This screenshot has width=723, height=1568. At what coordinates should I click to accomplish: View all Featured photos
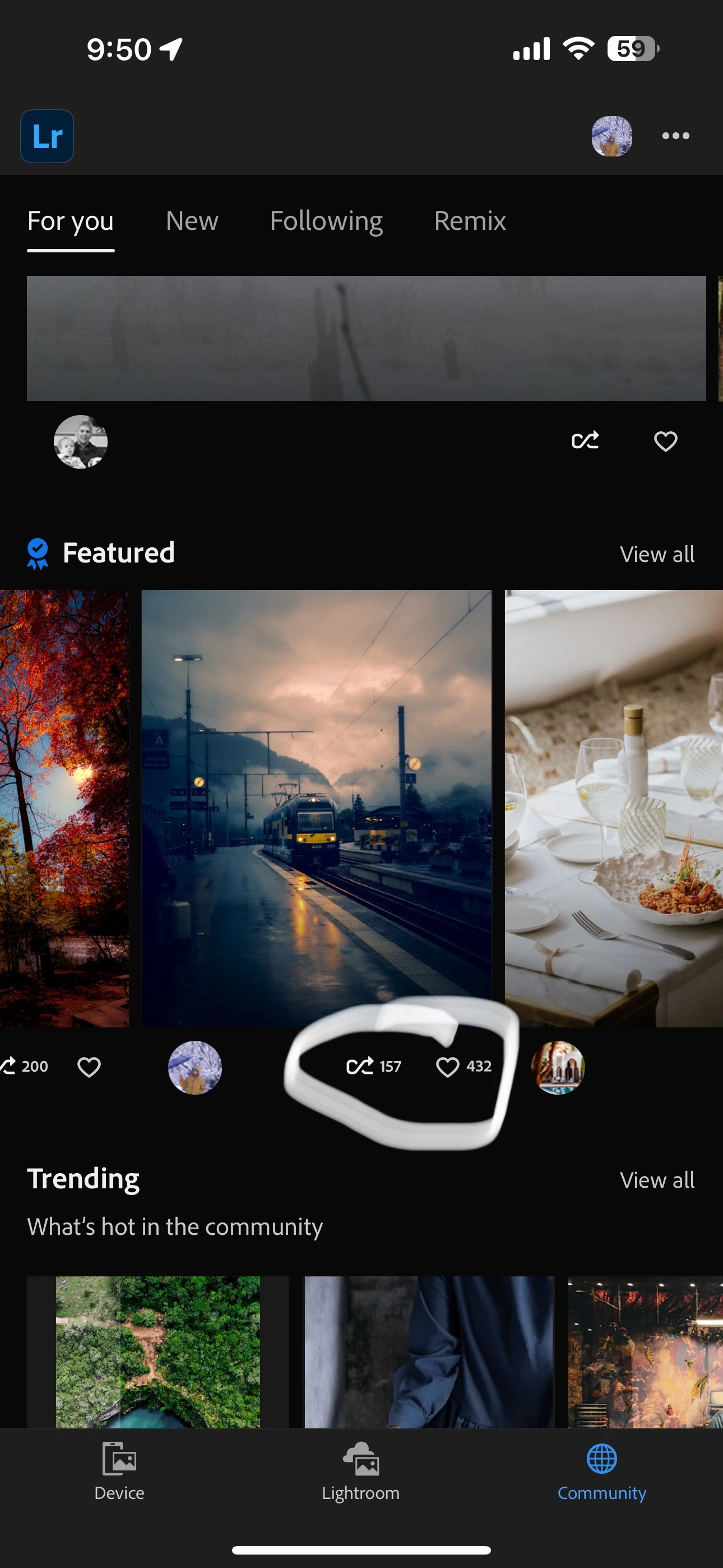point(657,554)
